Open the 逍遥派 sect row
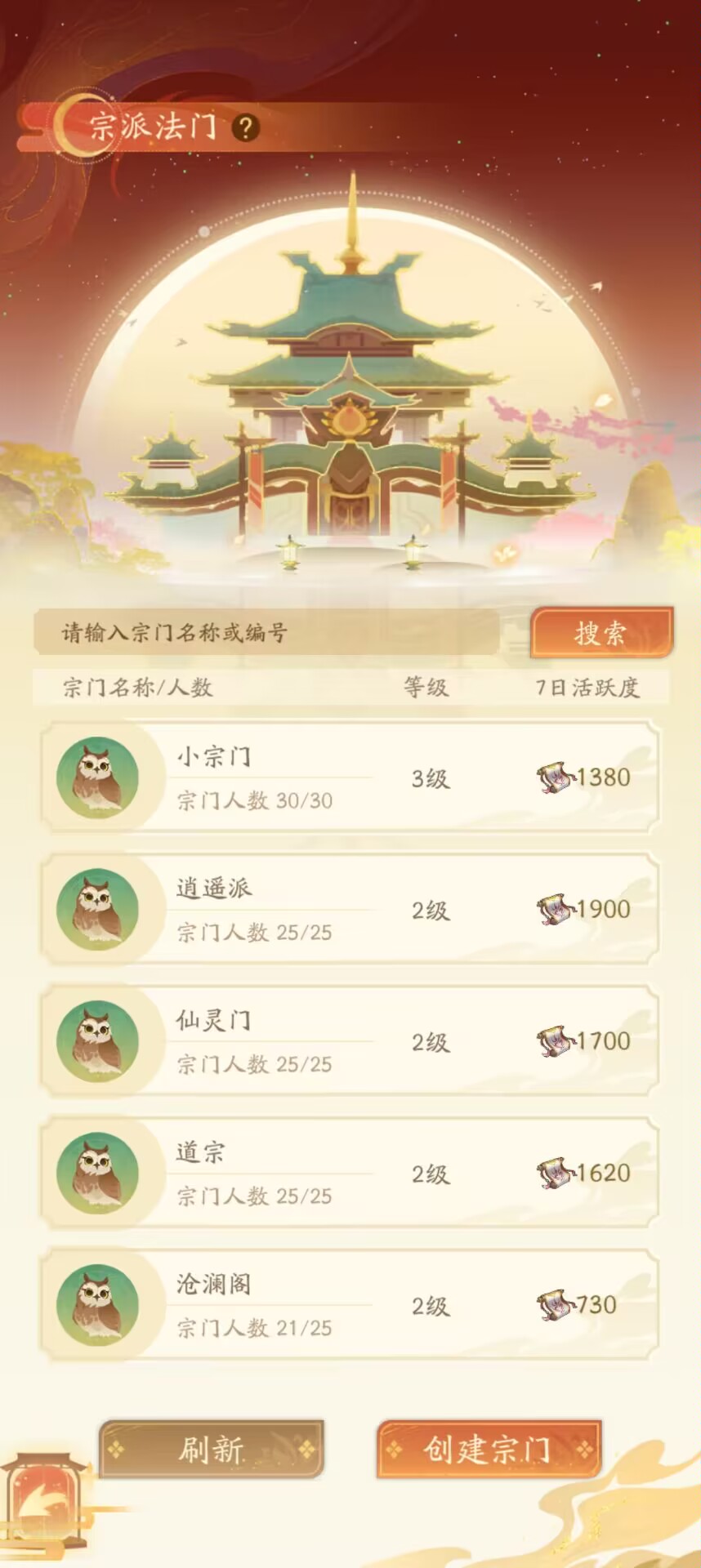This screenshot has height=1568, width=701. [350, 909]
